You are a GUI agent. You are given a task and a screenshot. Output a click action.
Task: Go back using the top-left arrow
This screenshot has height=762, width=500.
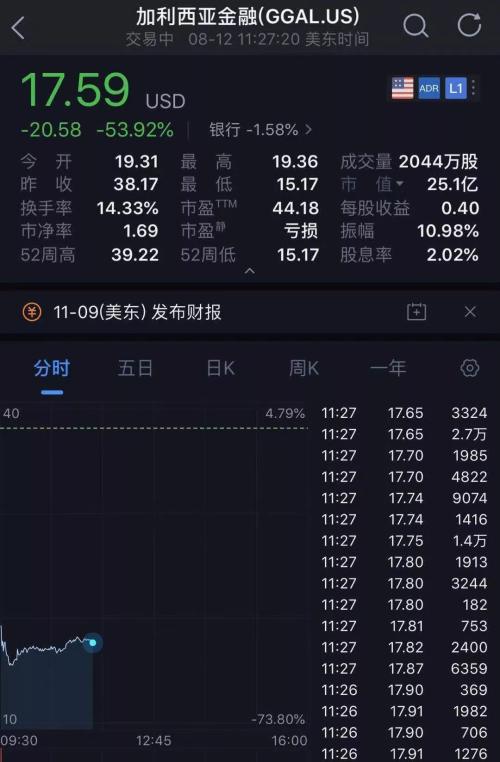point(18,28)
